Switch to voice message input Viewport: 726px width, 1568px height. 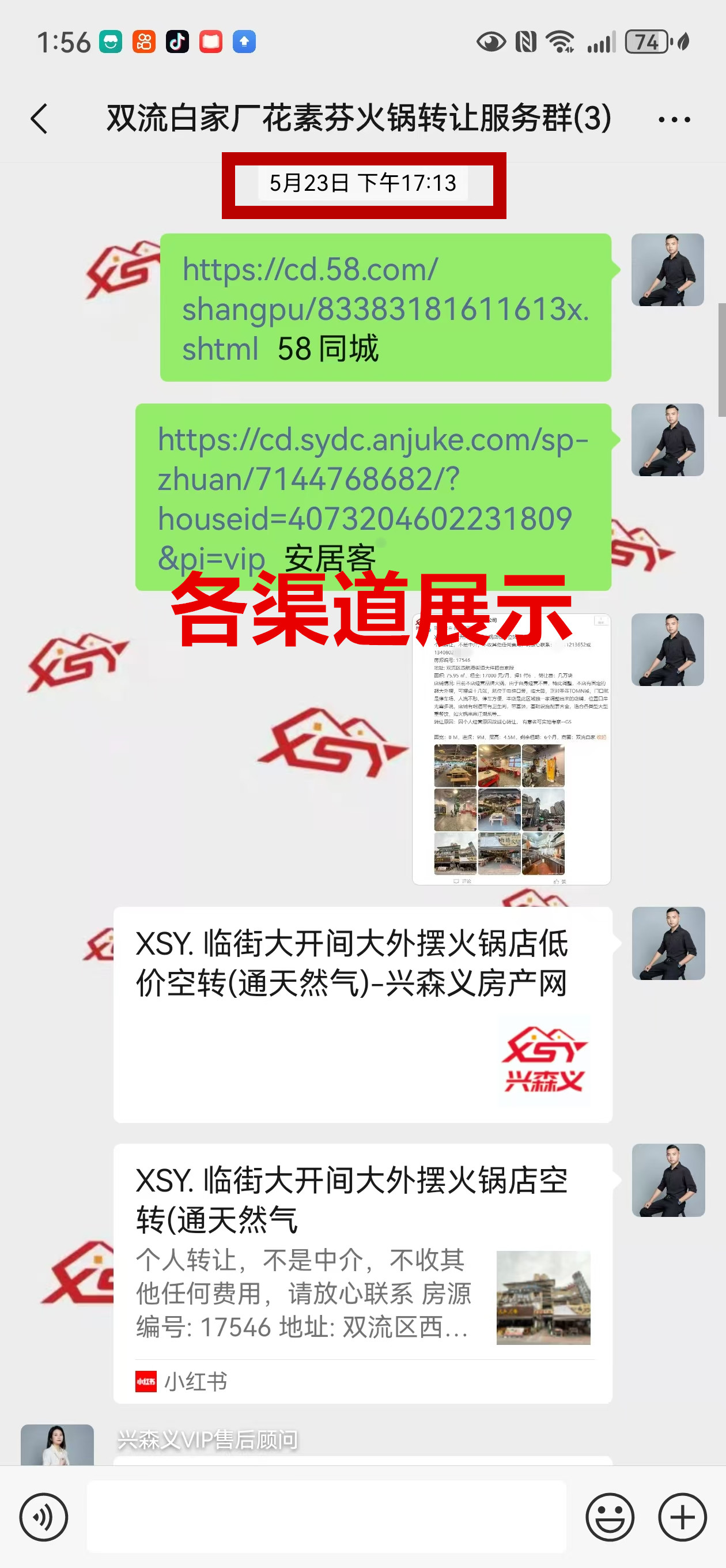click(43, 1516)
